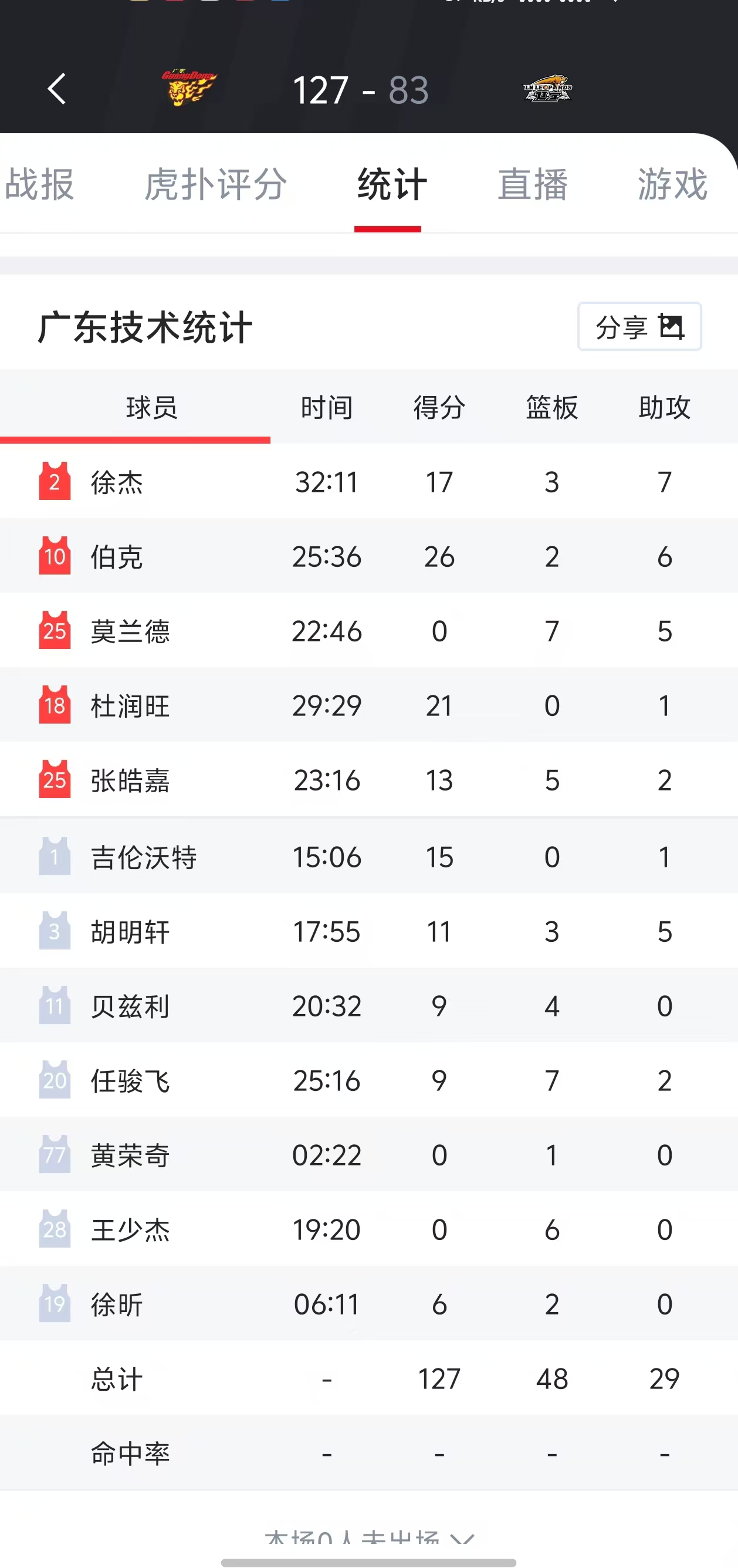Viewport: 738px width, 1568px height.
Task: Tap the 得分 column header
Action: [x=439, y=408]
